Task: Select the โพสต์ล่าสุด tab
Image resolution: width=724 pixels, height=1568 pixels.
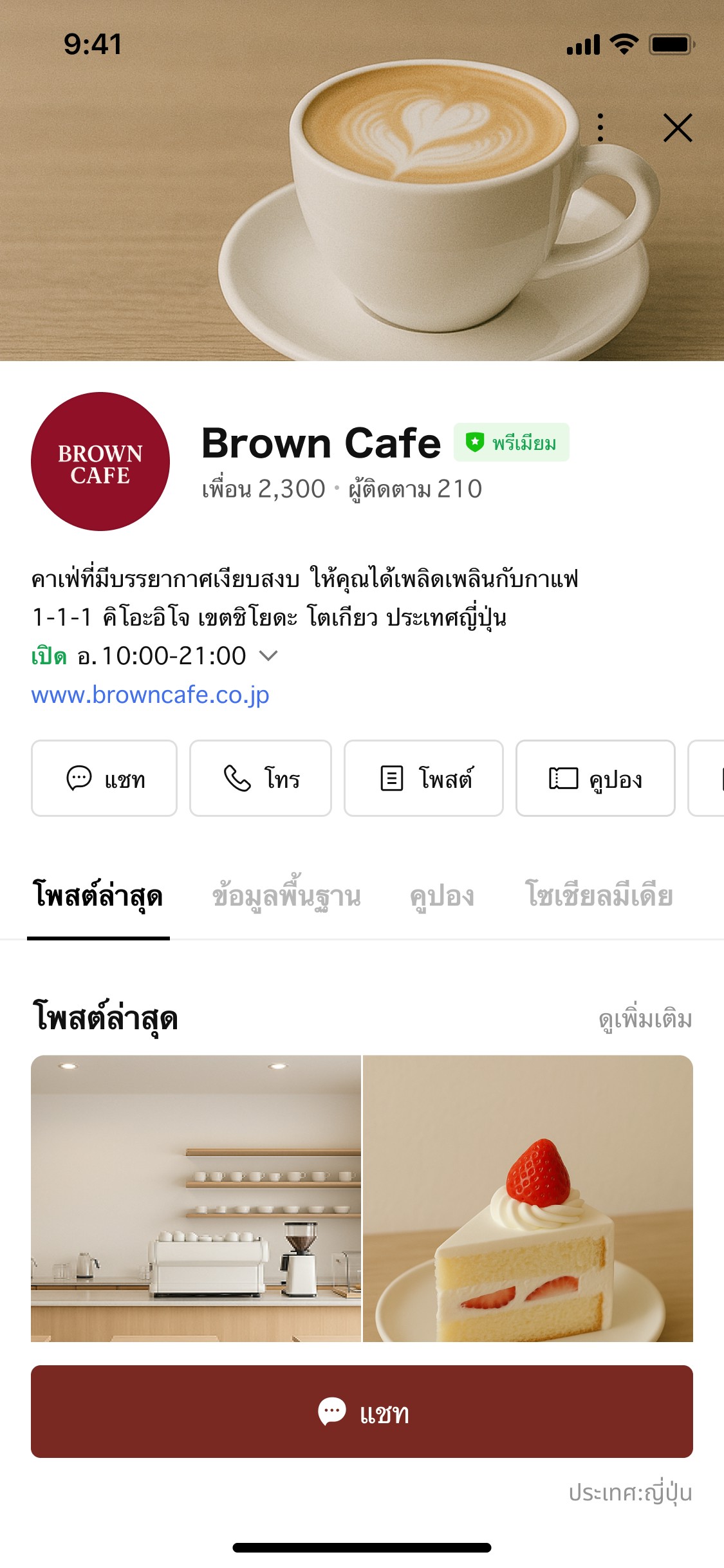Action: [x=98, y=896]
